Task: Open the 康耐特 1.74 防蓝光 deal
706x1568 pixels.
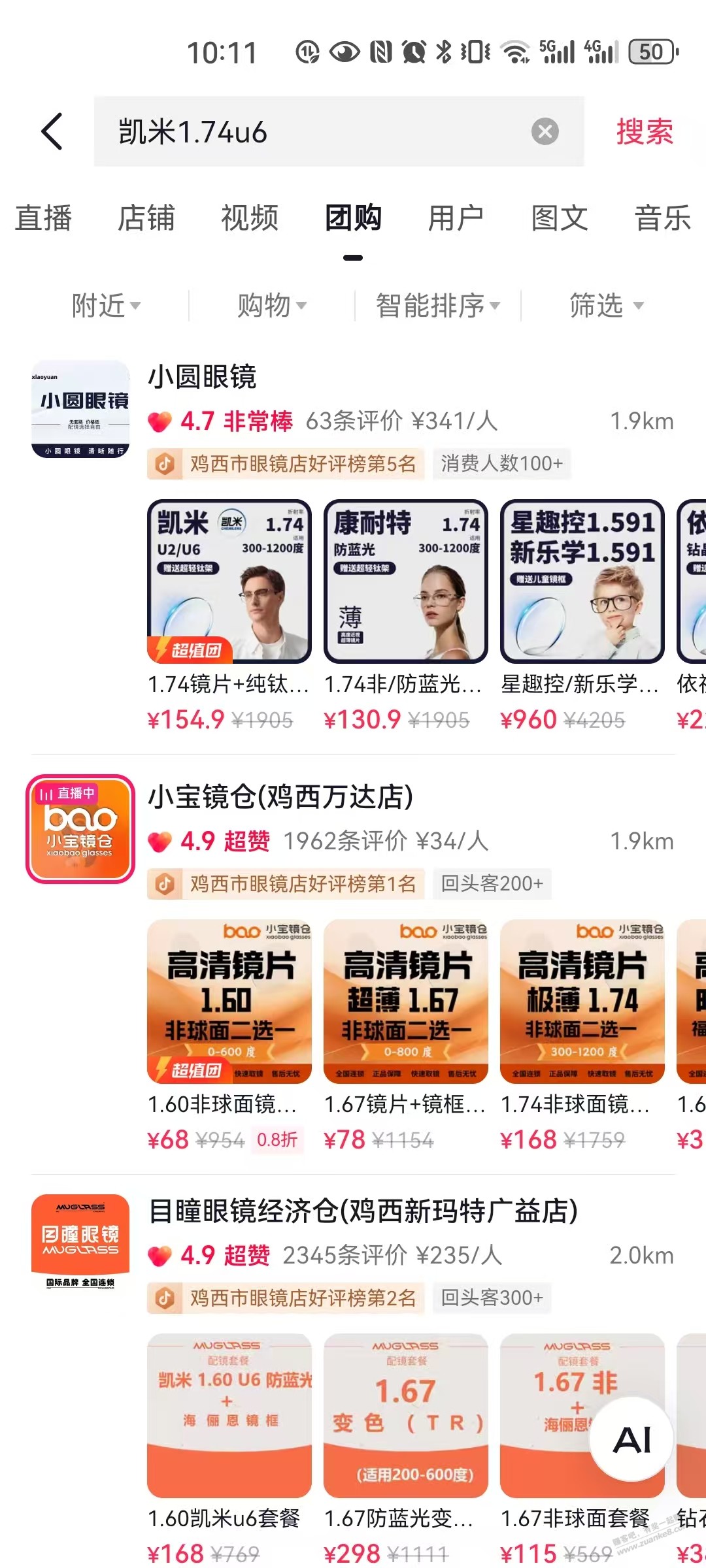Action: point(405,581)
